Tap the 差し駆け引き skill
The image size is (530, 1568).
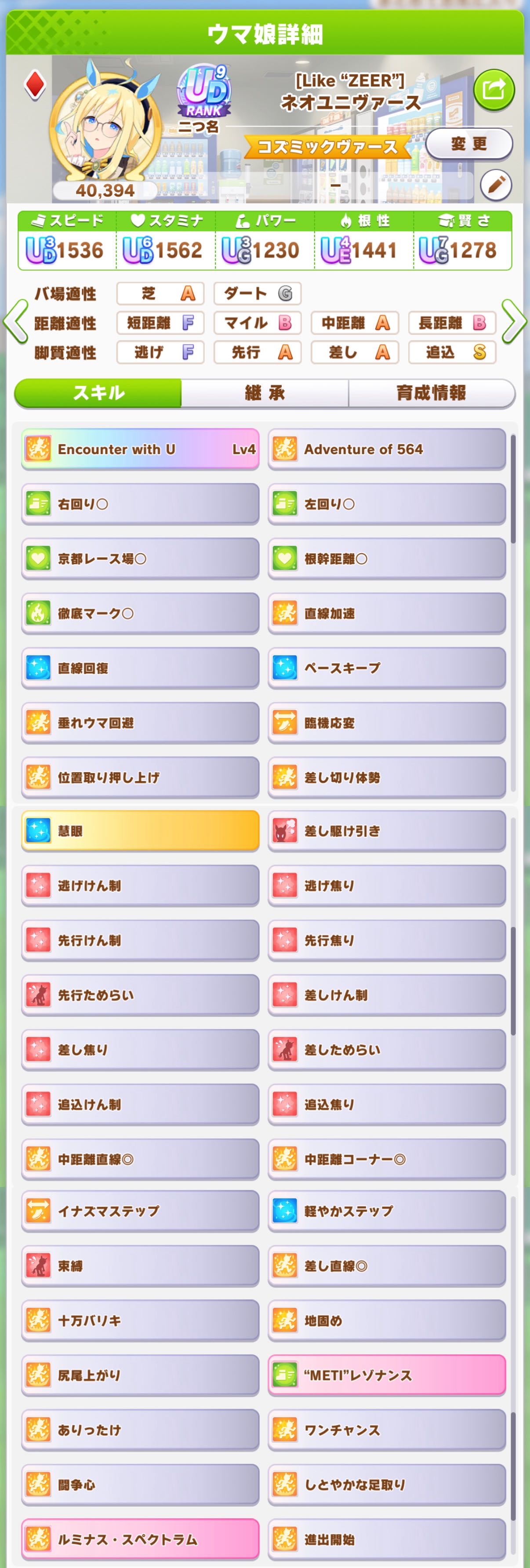click(387, 831)
